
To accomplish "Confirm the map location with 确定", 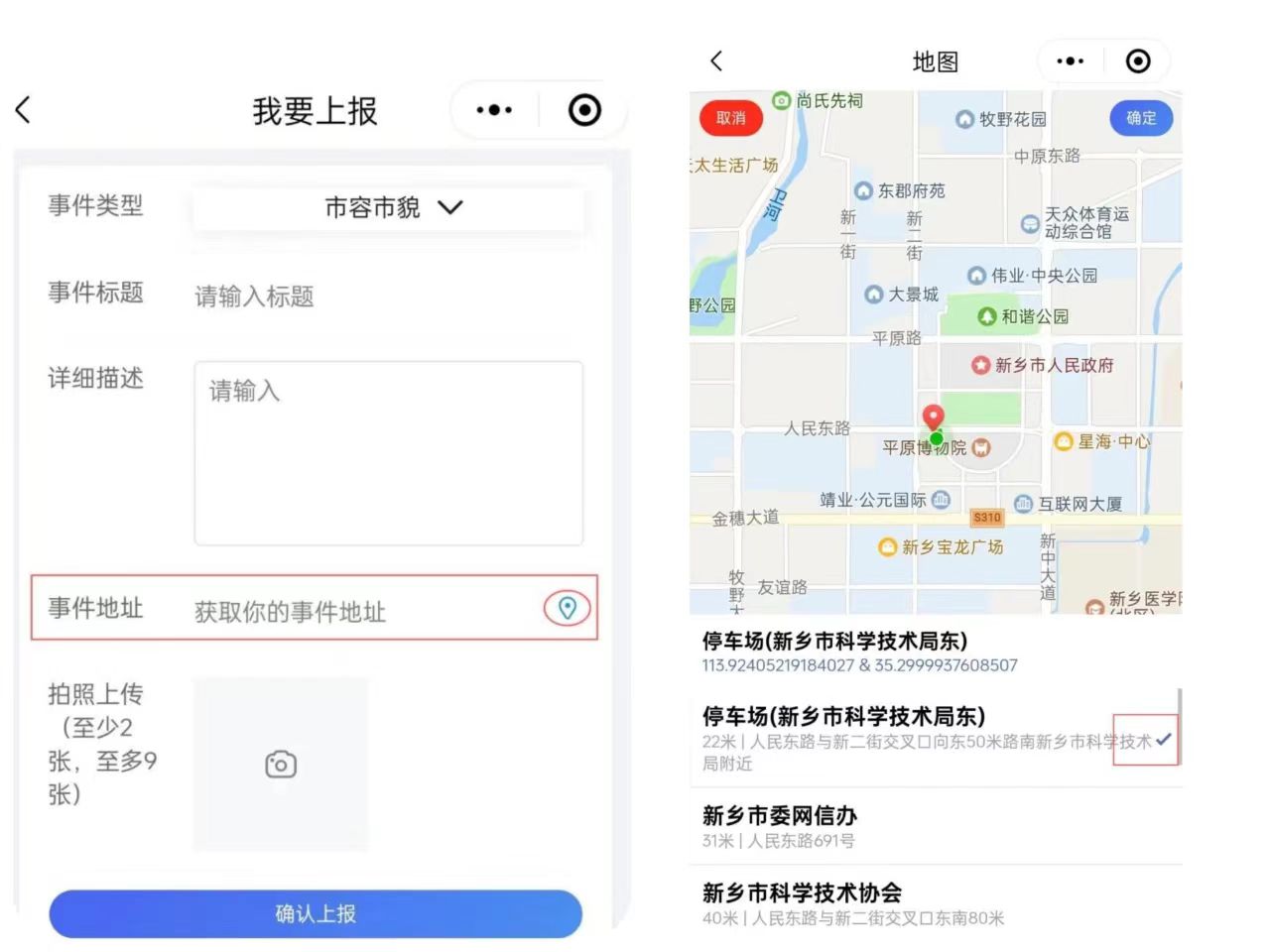I will pyautogui.click(x=1141, y=118).
